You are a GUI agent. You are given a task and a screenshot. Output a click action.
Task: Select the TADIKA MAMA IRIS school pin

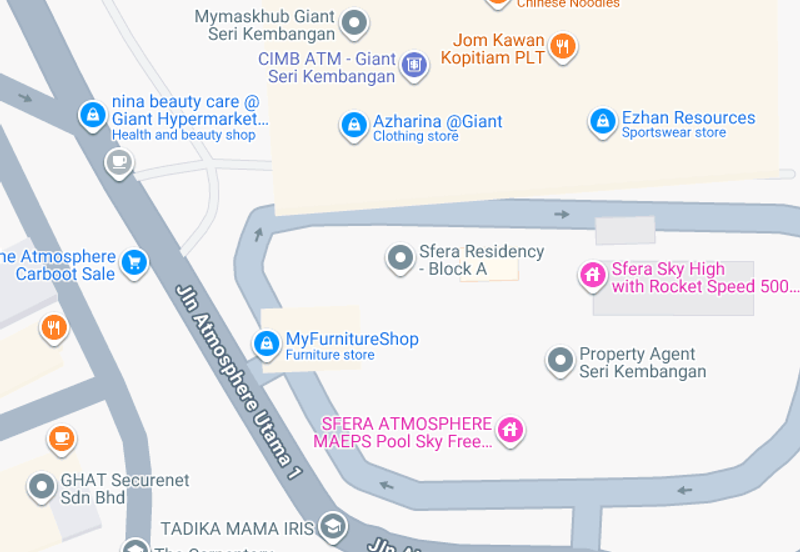[332, 527]
